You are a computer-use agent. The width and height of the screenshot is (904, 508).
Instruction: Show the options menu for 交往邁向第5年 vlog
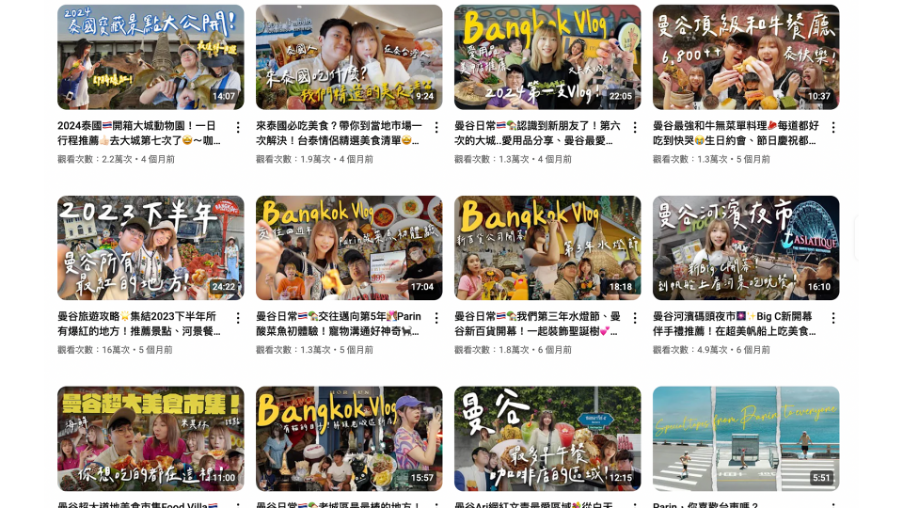click(436, 318)
